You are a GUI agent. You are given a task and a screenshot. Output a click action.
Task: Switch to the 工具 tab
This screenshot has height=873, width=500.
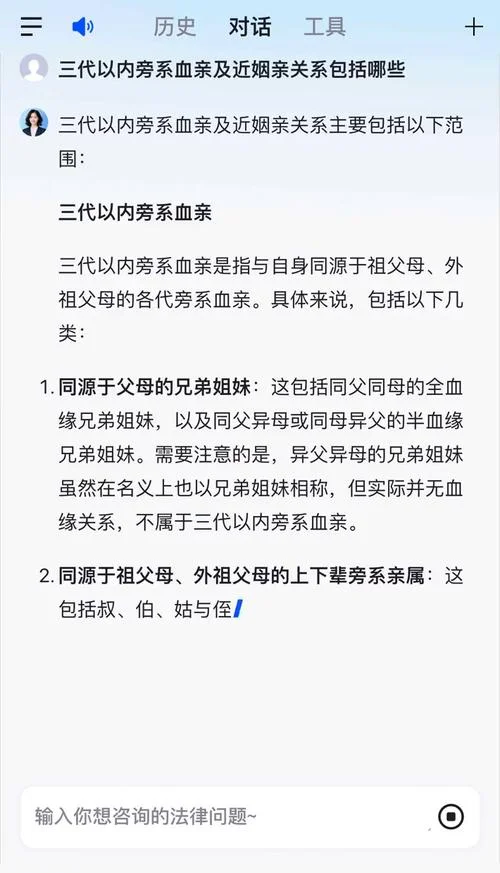(325, 27)
